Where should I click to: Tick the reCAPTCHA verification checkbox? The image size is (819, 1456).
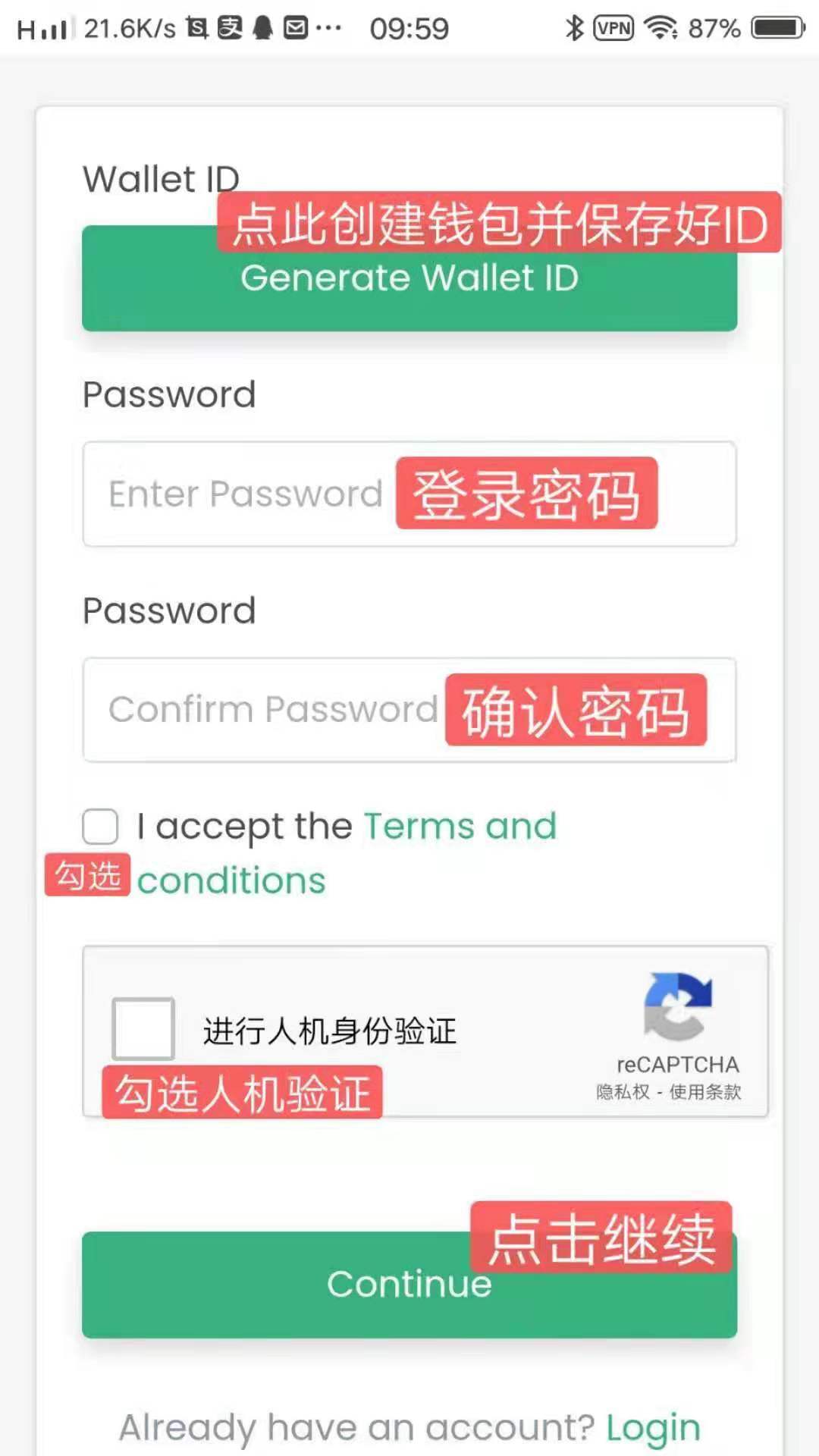coord(143,1029)
